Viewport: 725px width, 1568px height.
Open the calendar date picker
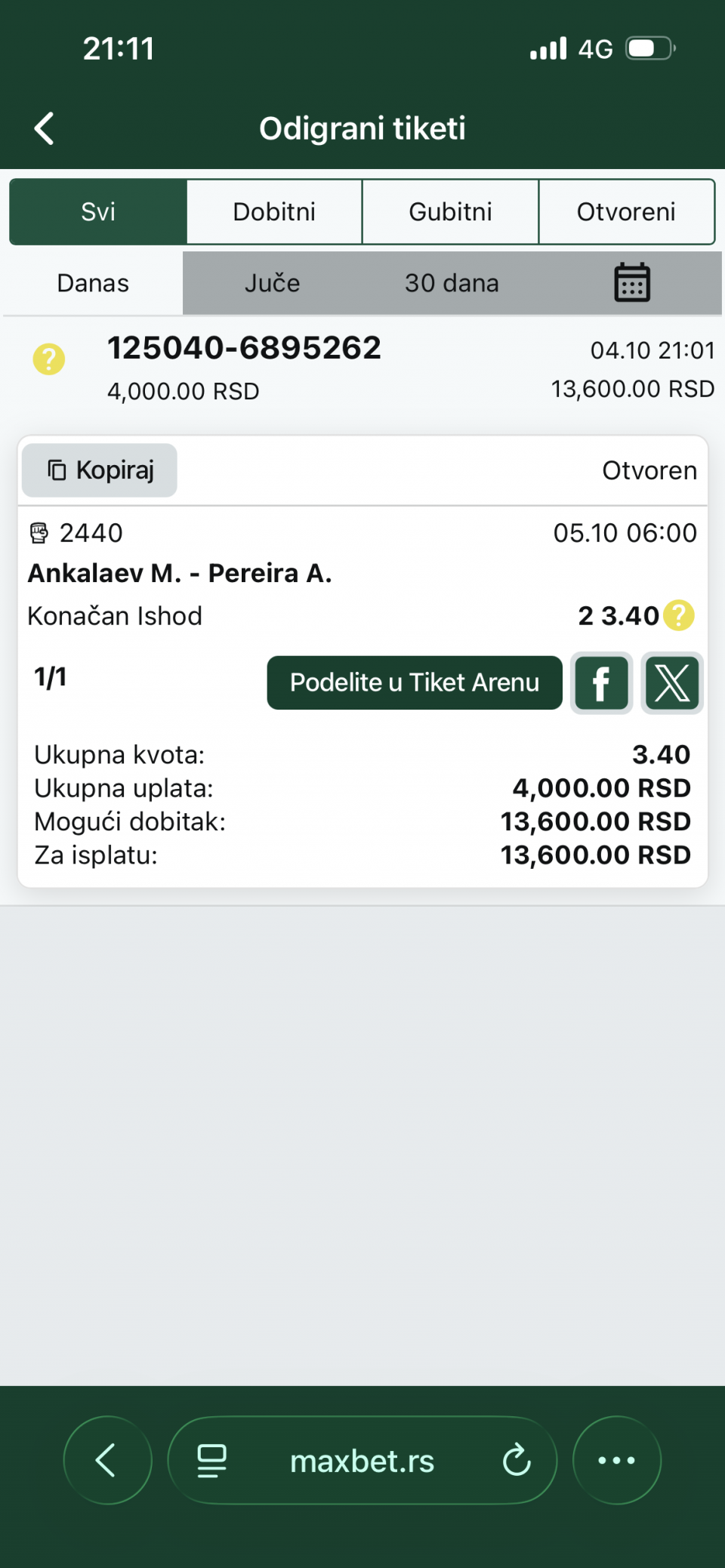coord(632,283)
